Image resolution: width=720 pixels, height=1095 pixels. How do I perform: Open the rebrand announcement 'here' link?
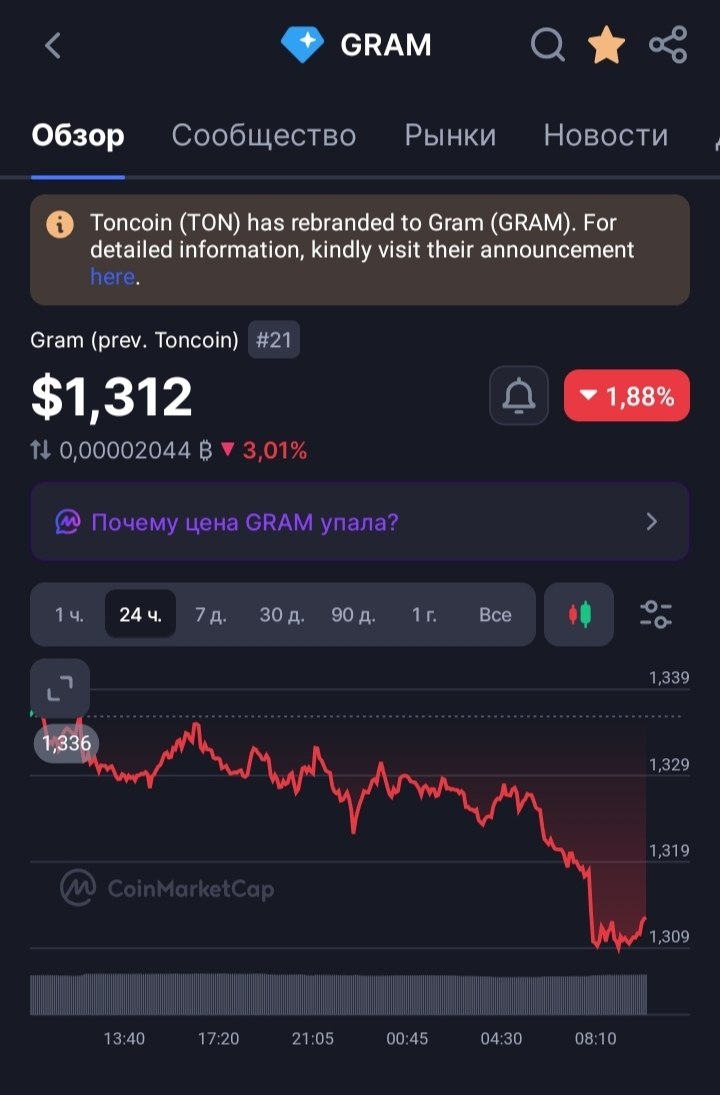[x=112, y=277]
